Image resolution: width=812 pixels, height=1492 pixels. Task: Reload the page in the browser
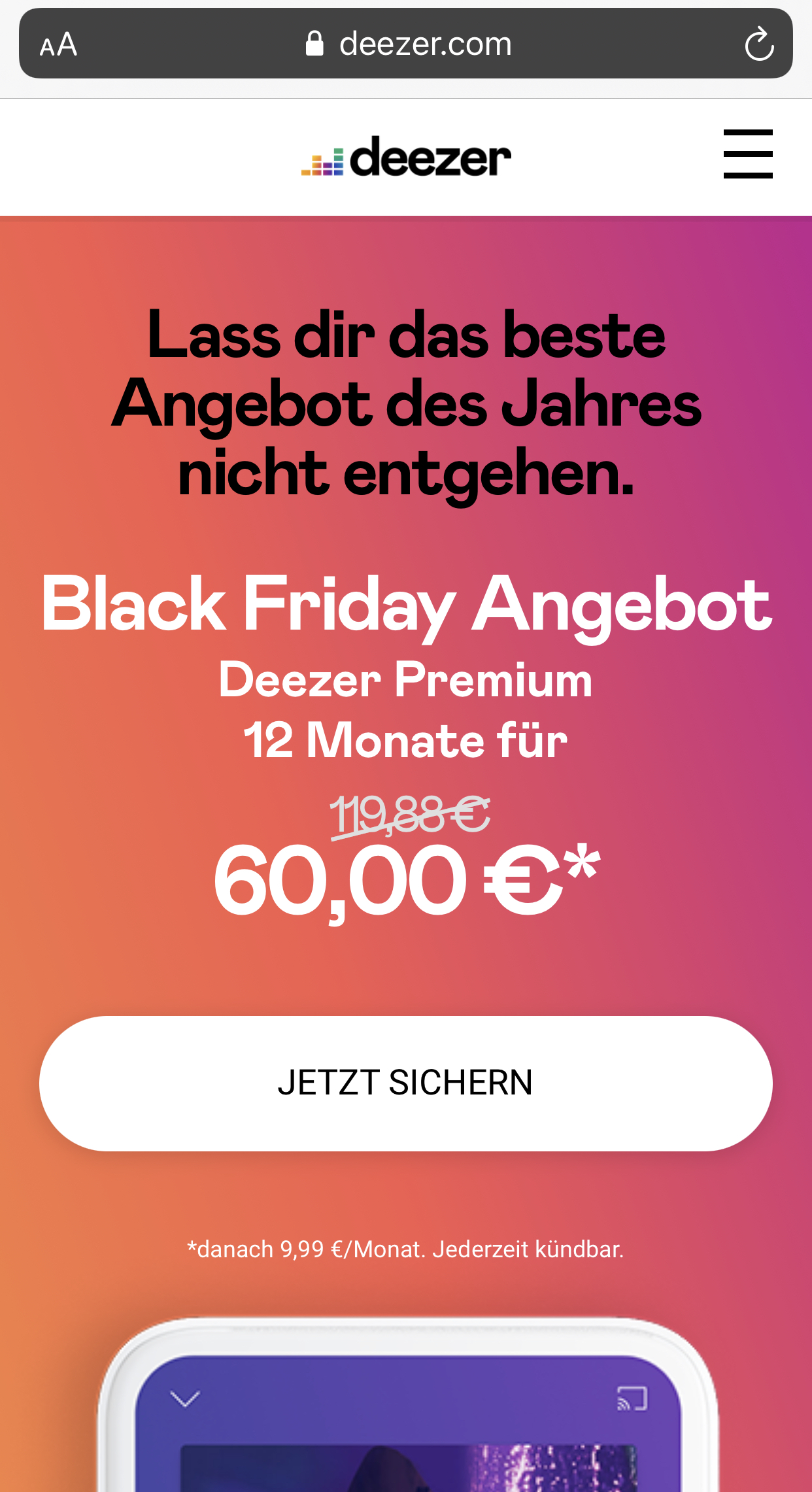coord(758,44)
